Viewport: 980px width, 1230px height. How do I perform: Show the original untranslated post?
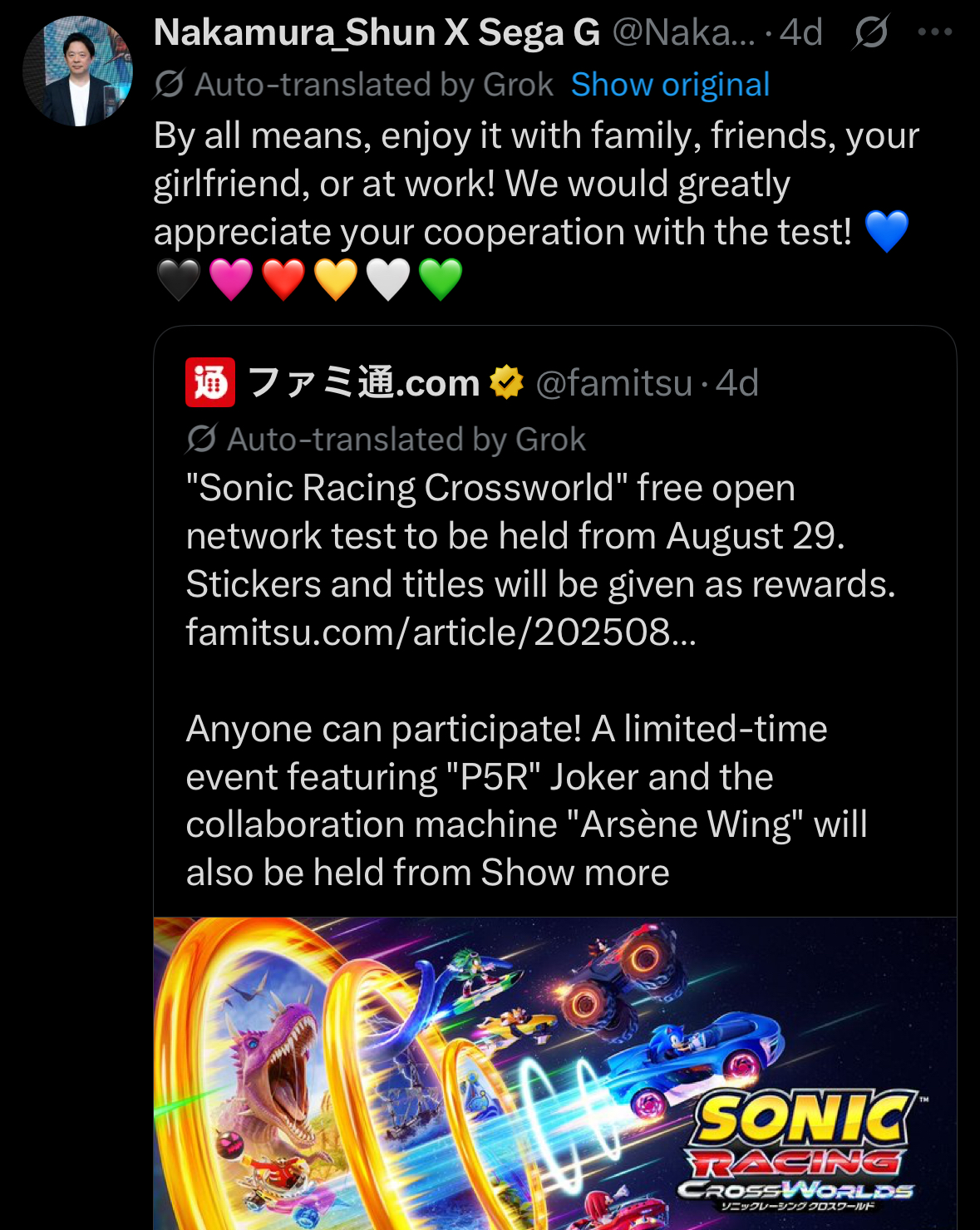(x=670, y=85)
